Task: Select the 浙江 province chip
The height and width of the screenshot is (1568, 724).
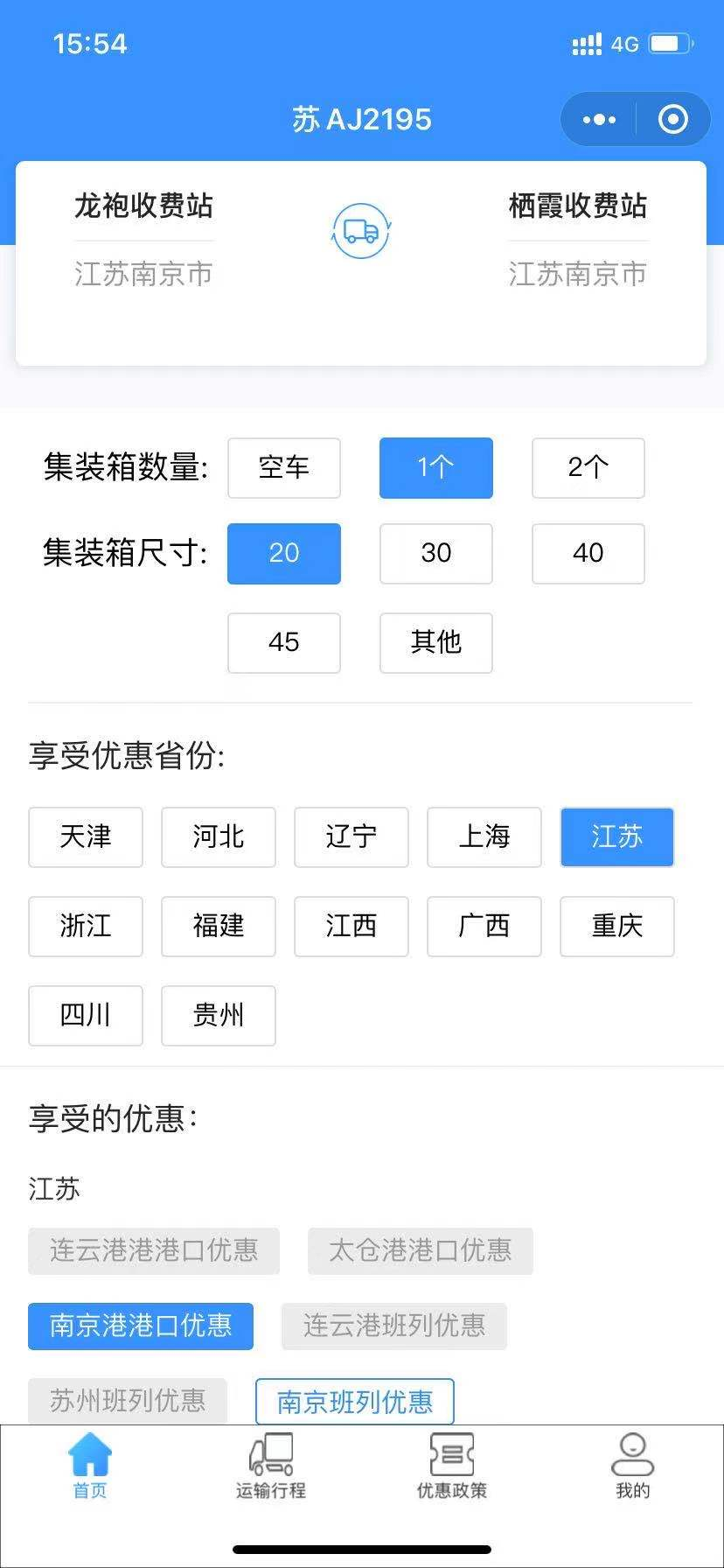Action: [x=86, y=927]
